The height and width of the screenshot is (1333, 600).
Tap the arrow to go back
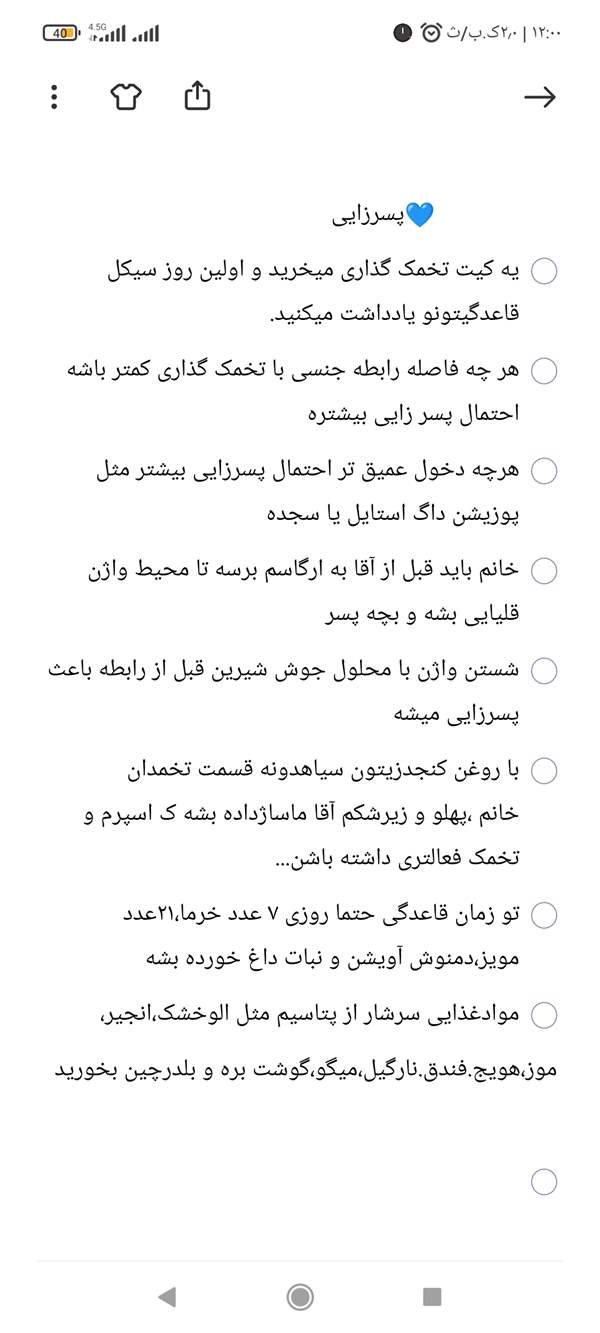pos(540,97)
